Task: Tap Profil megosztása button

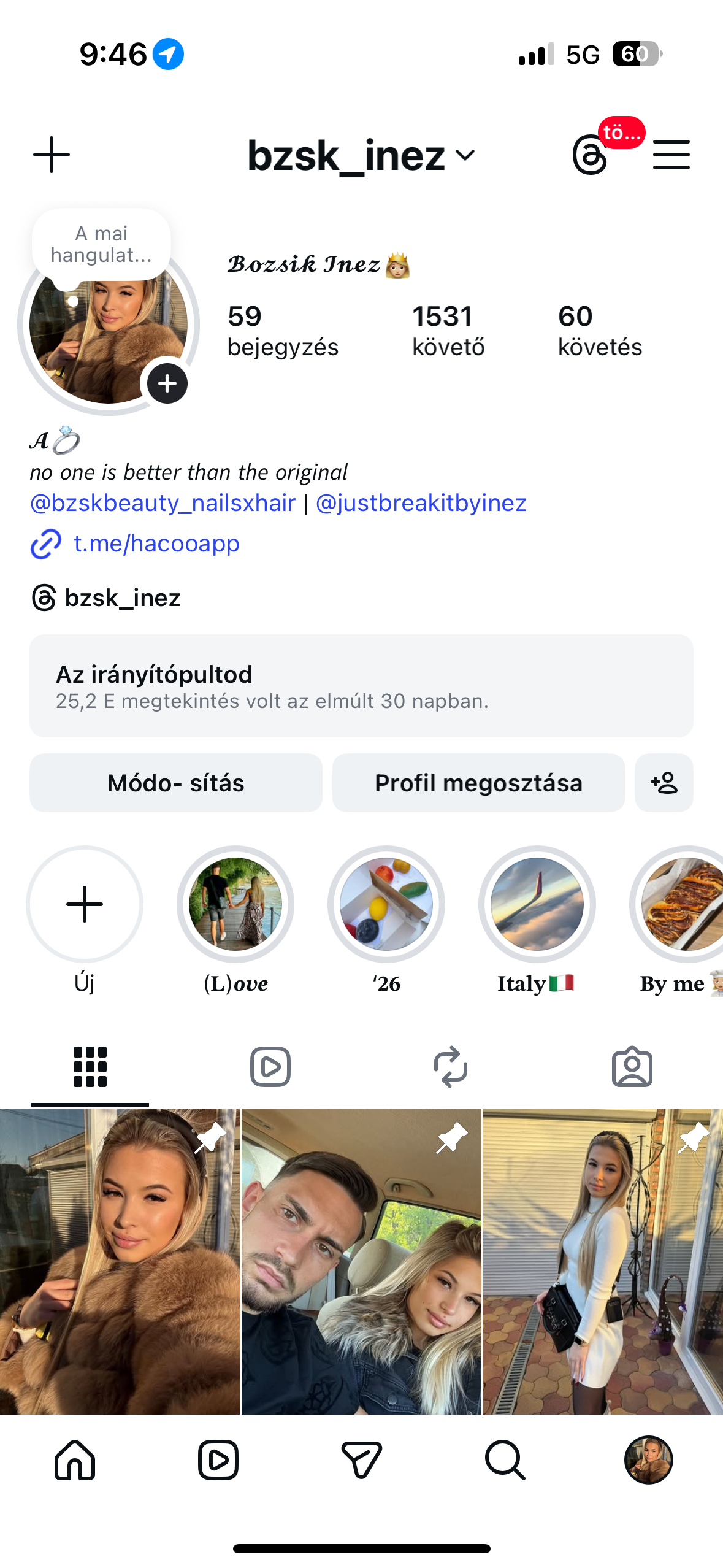Action: tap(478, 783)
